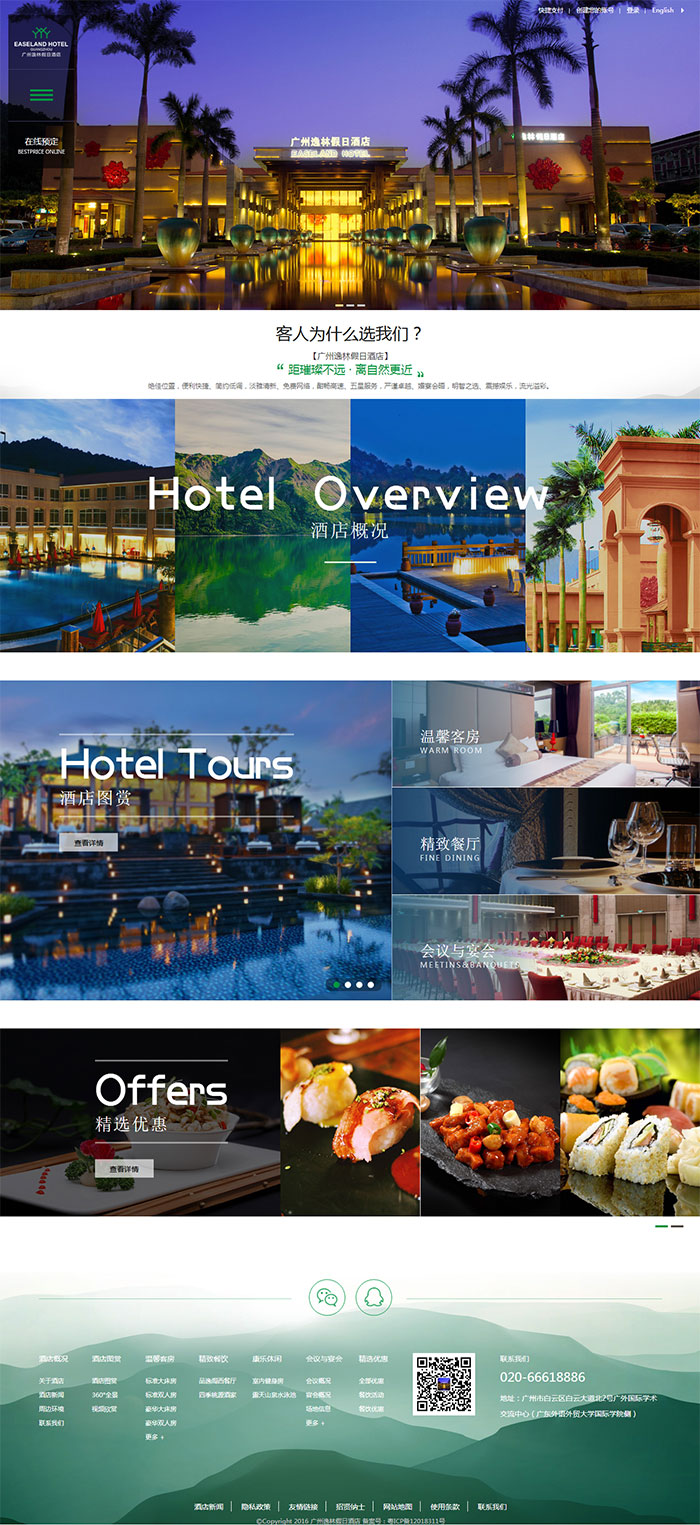Screen dimensions: 700x1525
Task: Open 隐私政策 privacy policy link
Action: point(255,1507)
